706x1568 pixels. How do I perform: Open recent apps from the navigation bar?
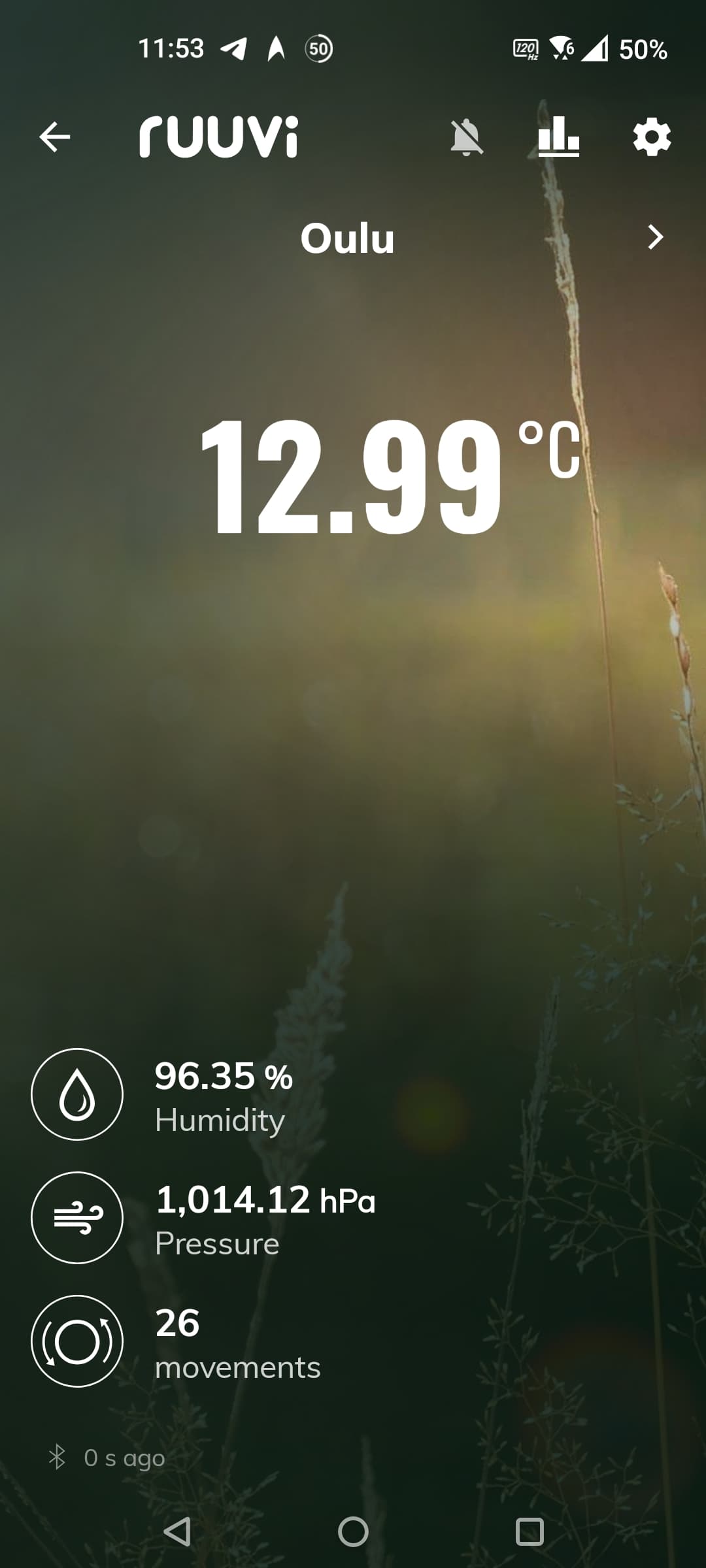coord(529,1531)
